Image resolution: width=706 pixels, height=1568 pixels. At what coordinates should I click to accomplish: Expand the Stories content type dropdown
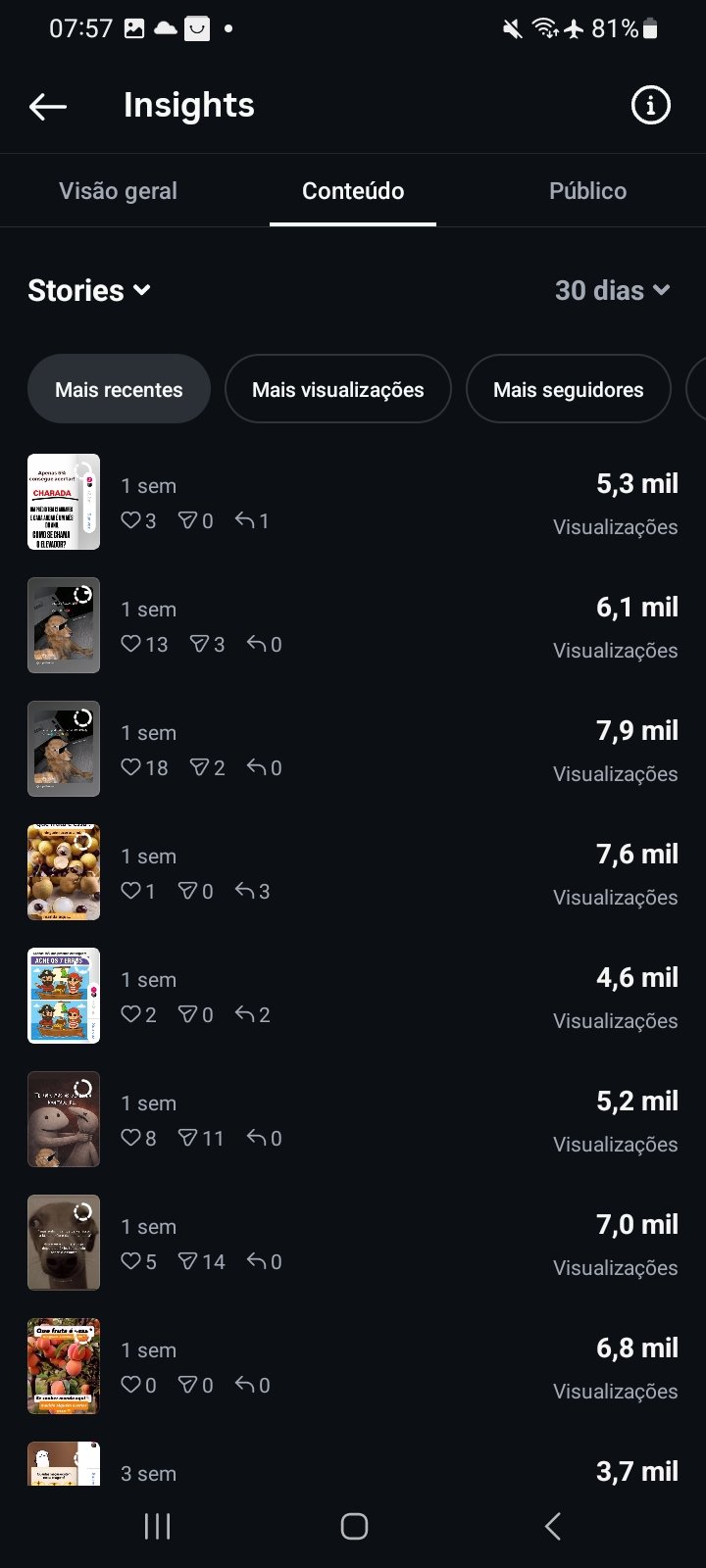[89, 290]
